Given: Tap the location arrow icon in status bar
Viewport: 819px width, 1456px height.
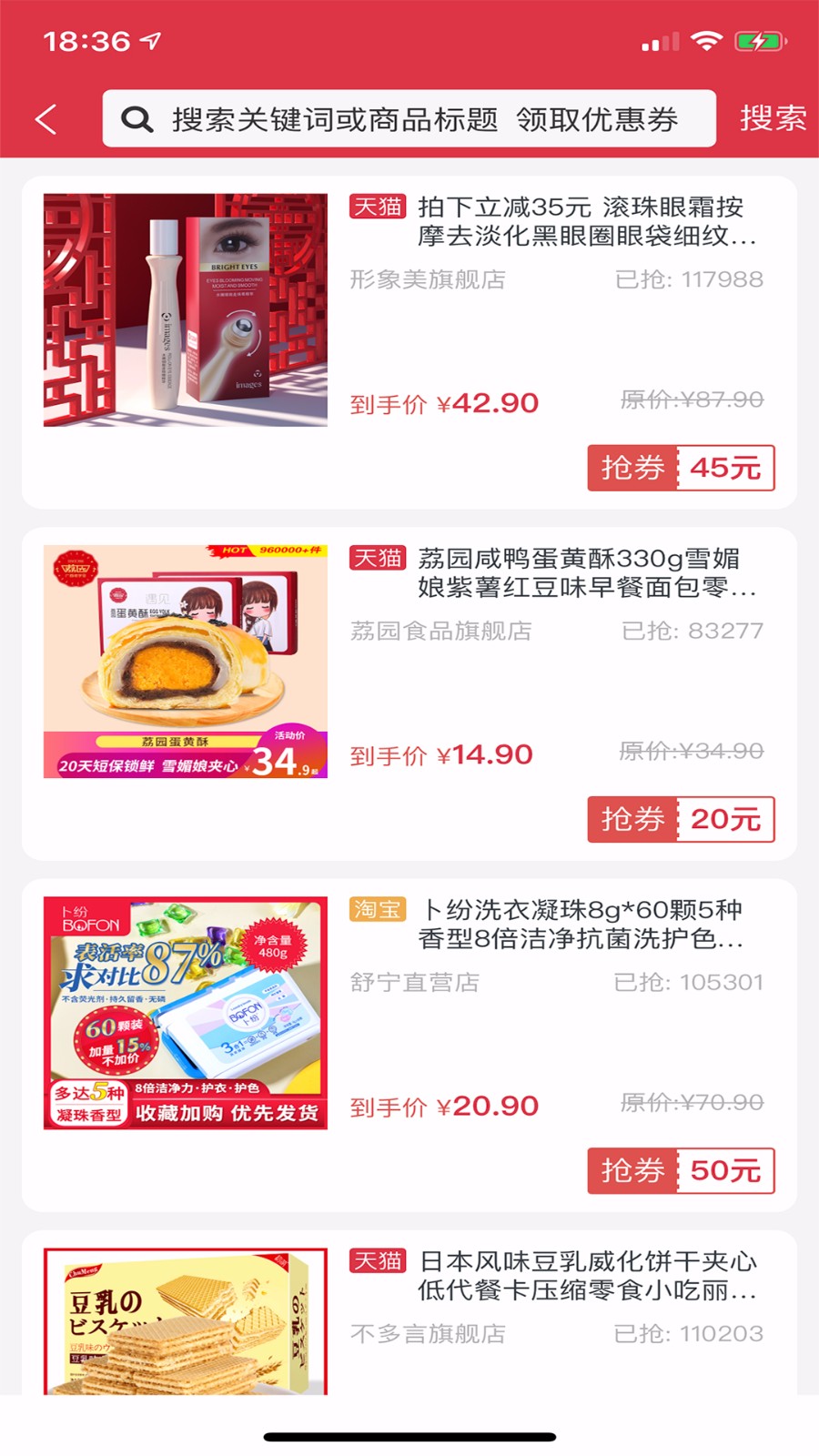Looking at the screenshot, I should [x=151, y=38].
